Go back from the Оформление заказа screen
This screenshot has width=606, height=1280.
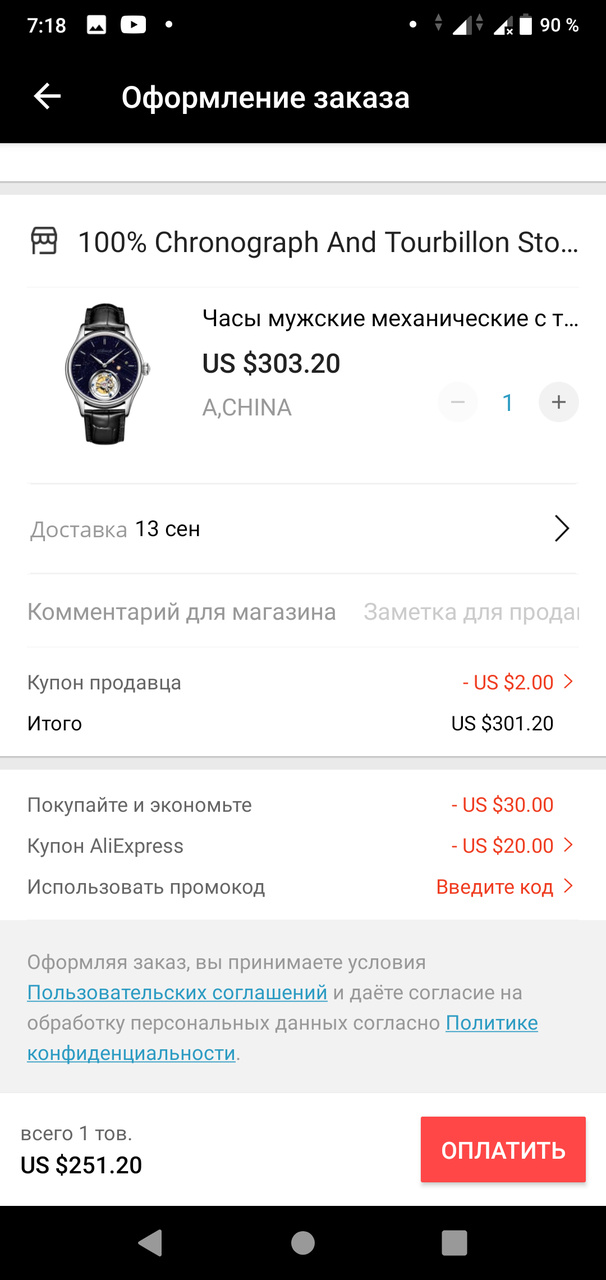(x=47, y=96)
